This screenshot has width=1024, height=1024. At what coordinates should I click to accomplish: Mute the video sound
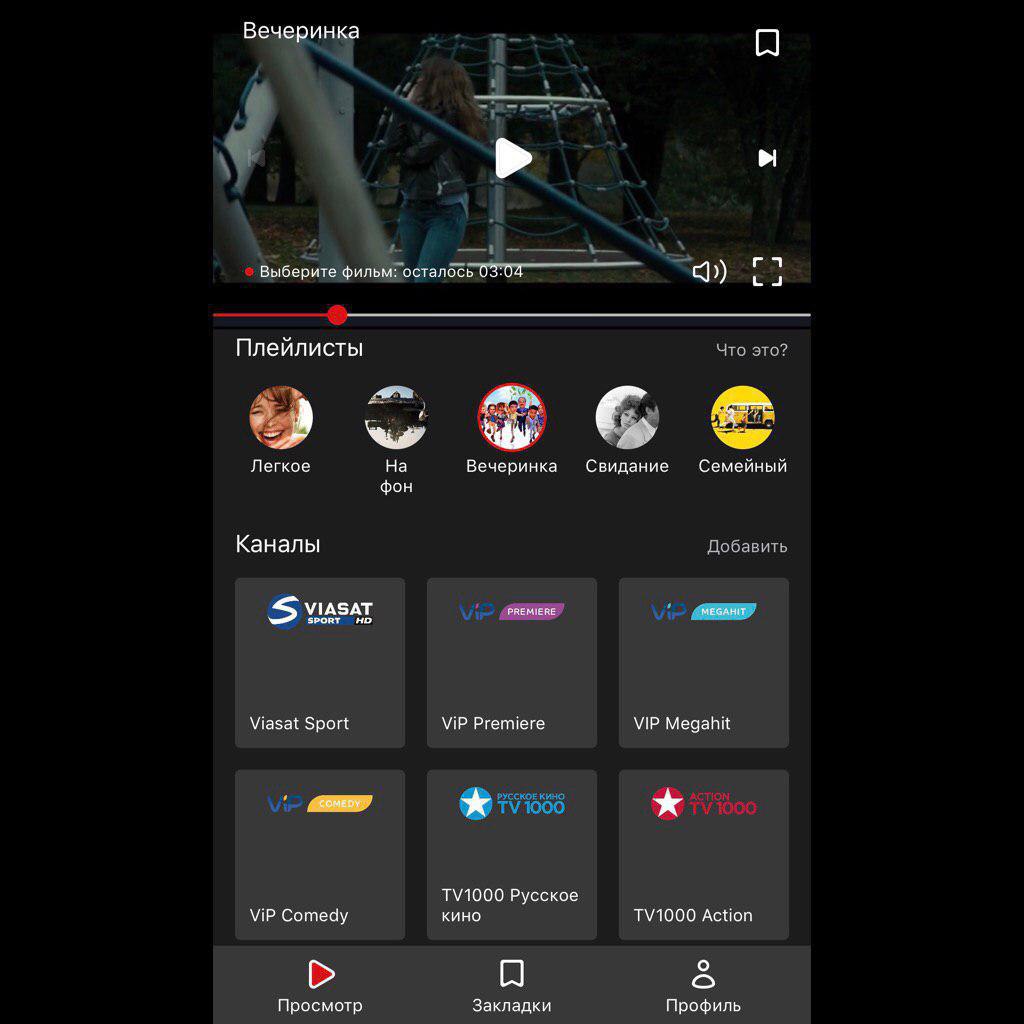click(709, 271)
